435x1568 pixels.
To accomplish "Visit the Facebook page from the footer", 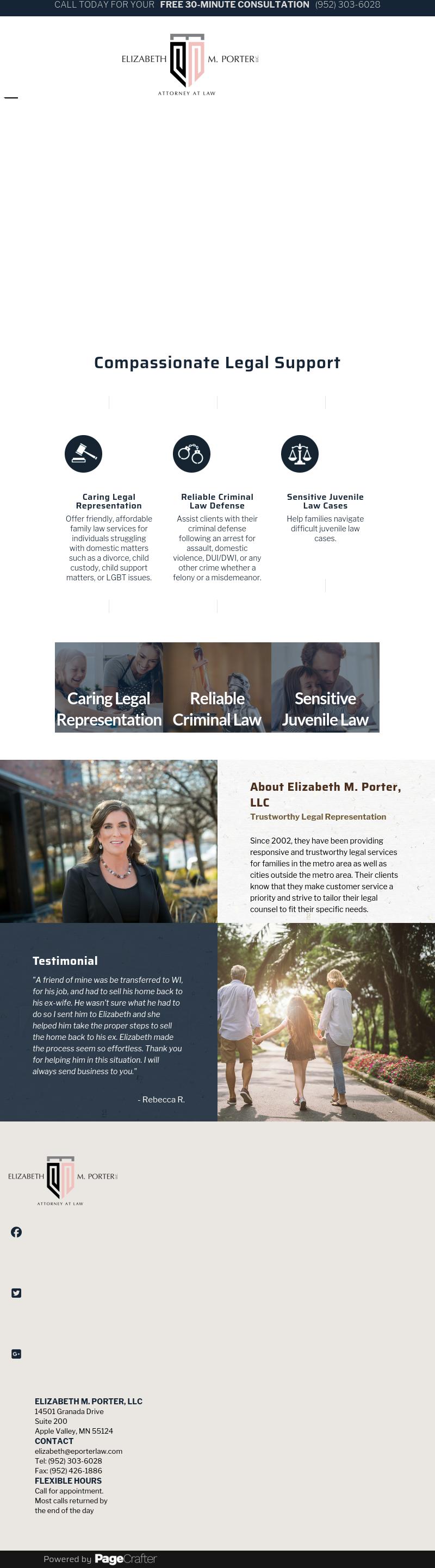I will (16, 1232).
